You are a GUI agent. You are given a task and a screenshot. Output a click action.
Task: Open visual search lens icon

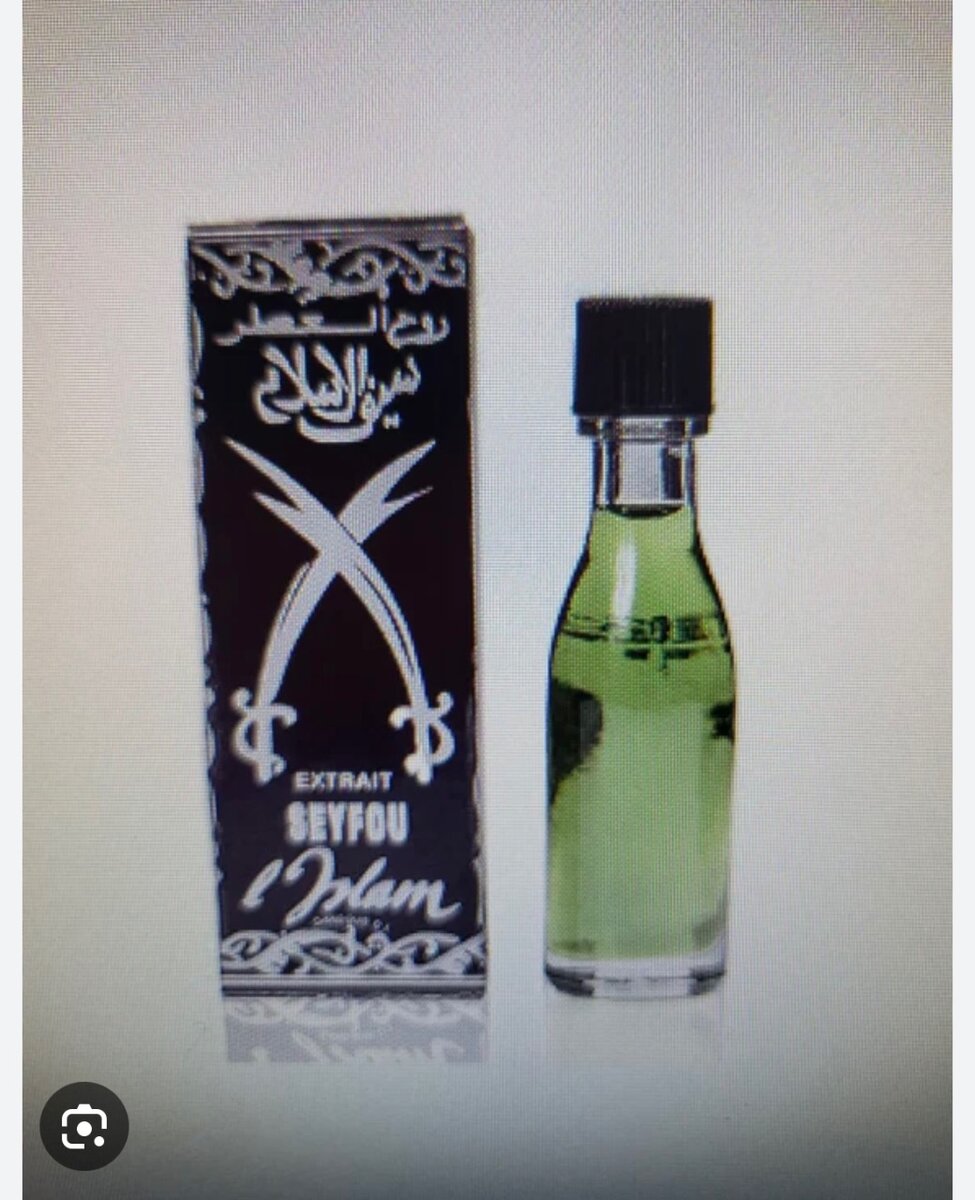[x=84, y=1127]
